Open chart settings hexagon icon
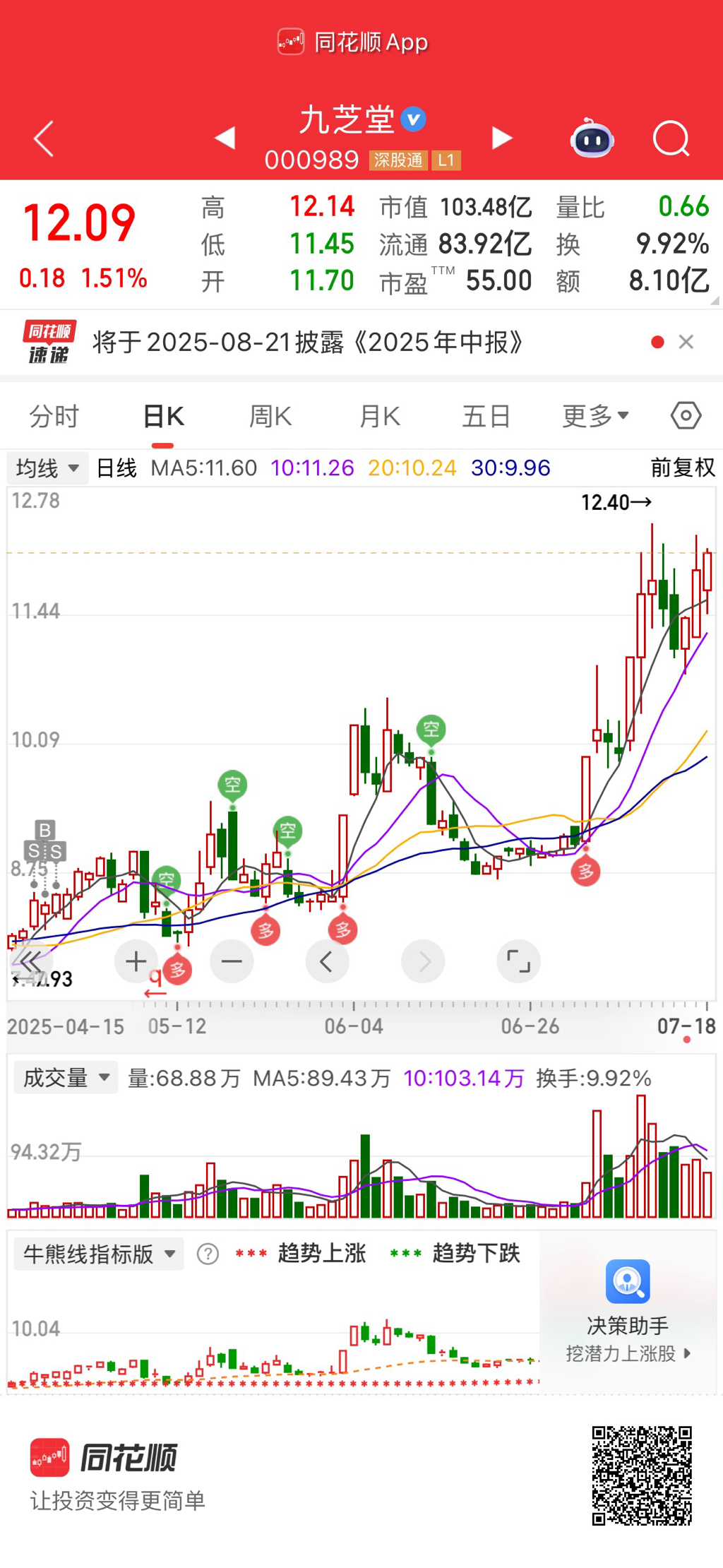The width and height of the screenshot is (723, 1568). [686, 416]
